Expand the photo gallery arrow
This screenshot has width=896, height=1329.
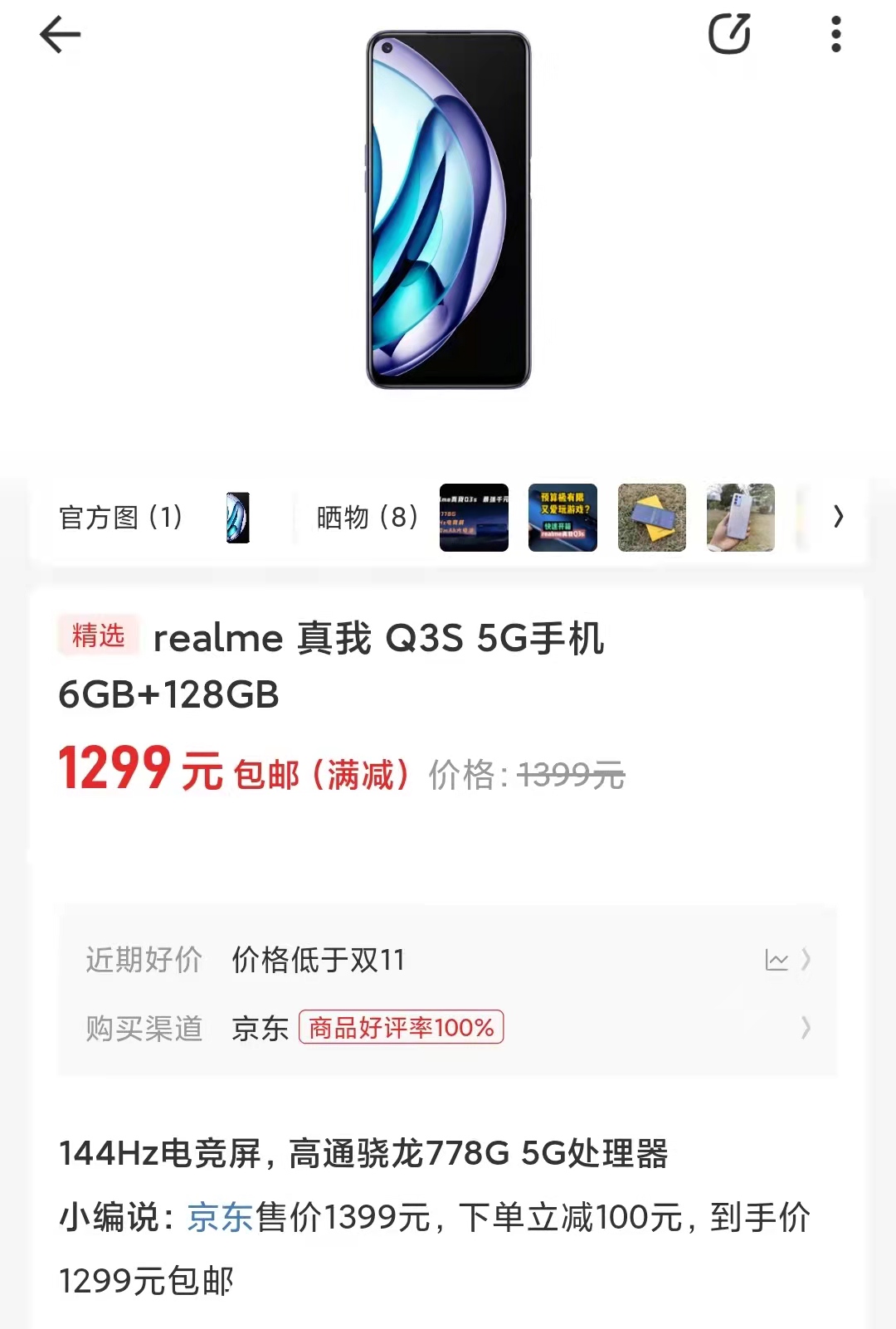point(839,517)
